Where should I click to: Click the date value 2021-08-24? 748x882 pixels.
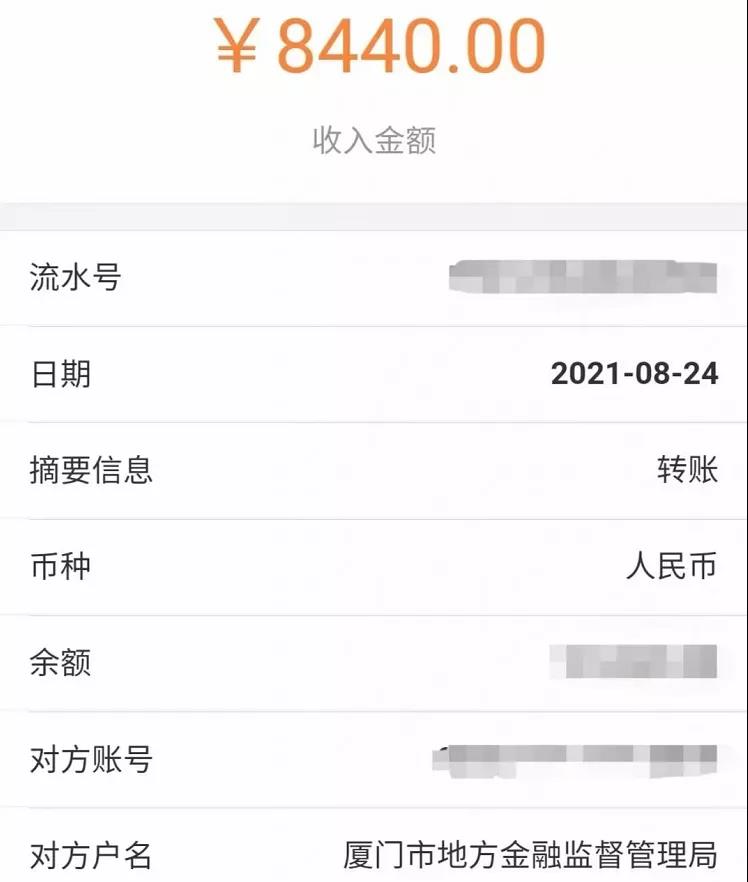(x=636, y=372)
